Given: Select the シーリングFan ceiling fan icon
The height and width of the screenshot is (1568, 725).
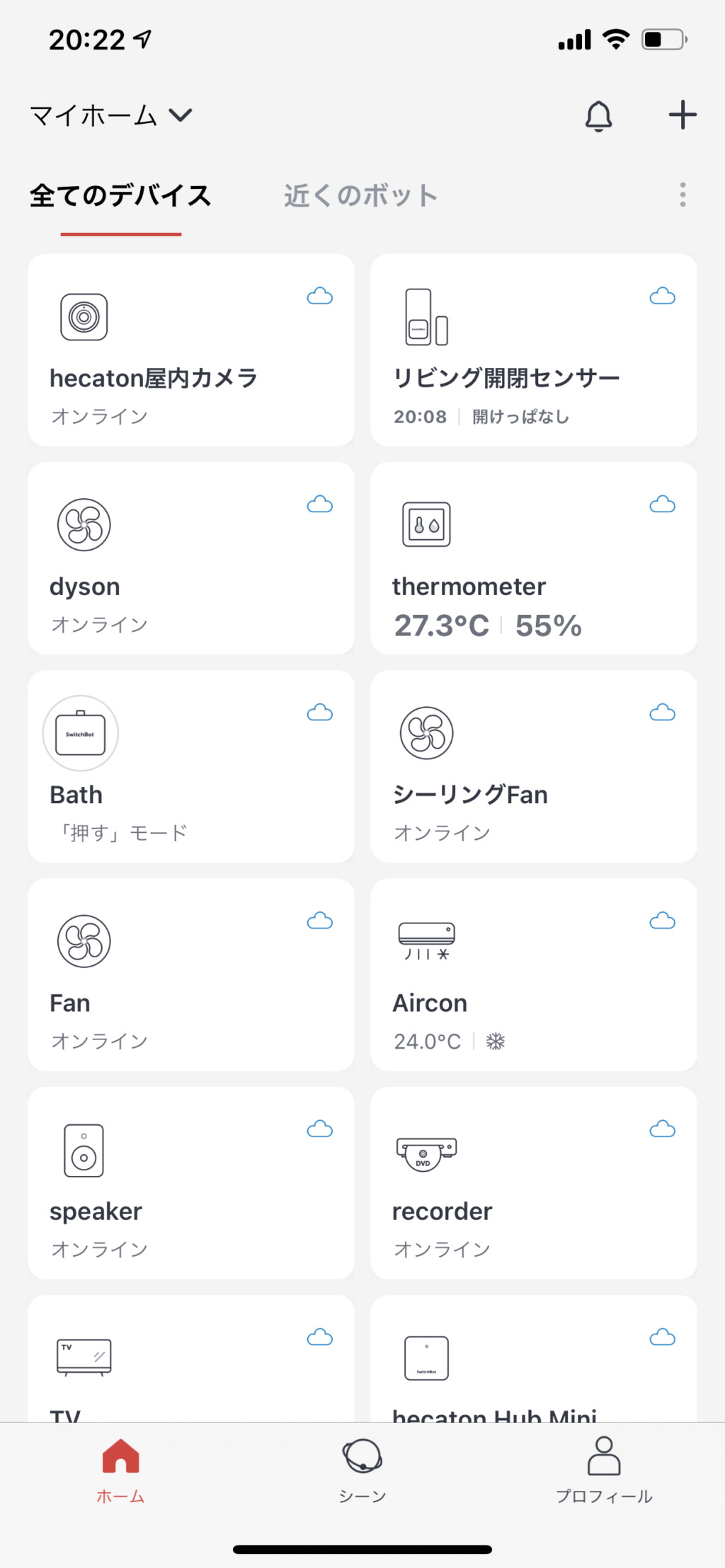Looking at the screenshot, I should click(x=426, y=733).
